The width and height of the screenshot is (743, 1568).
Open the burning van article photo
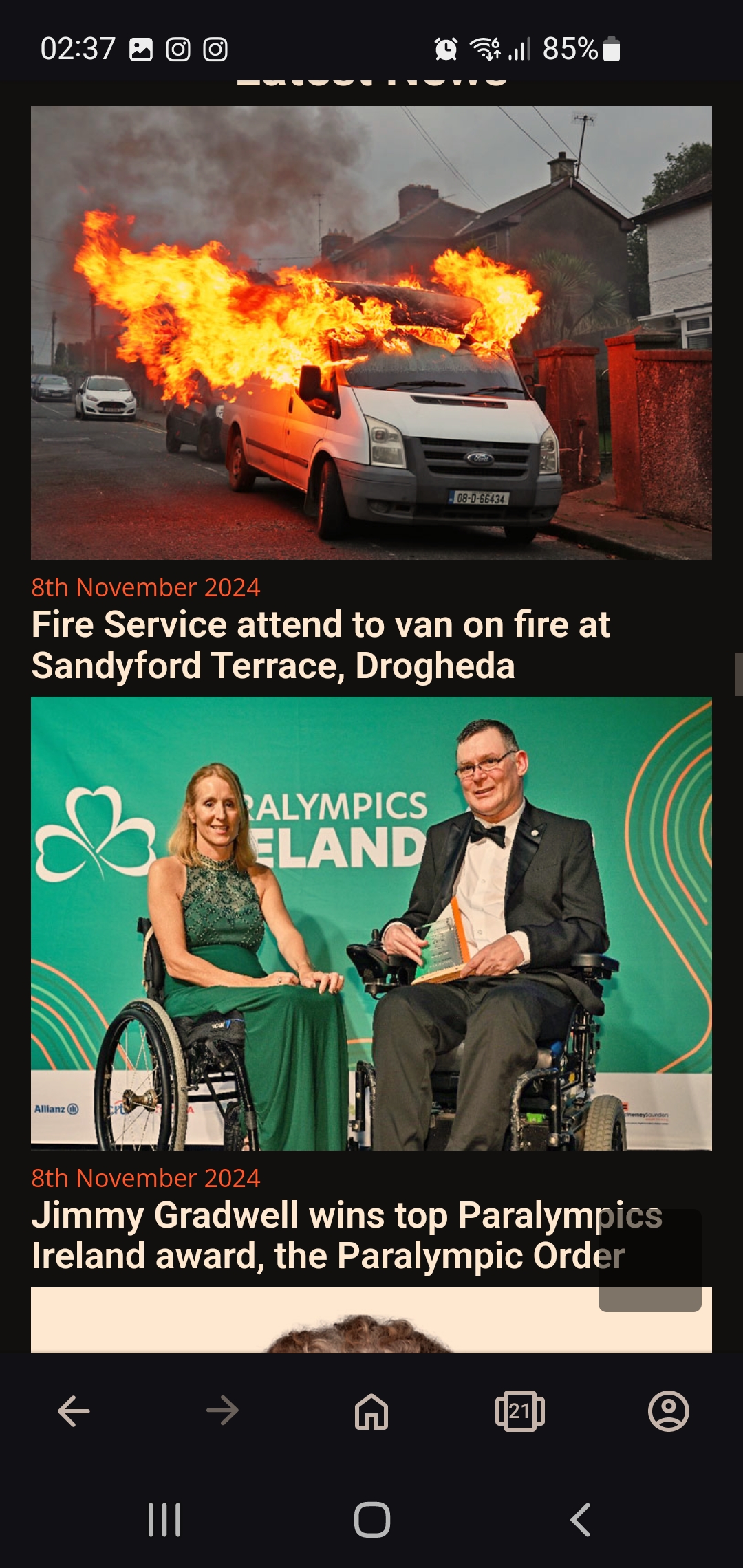(x=371, y=332)
